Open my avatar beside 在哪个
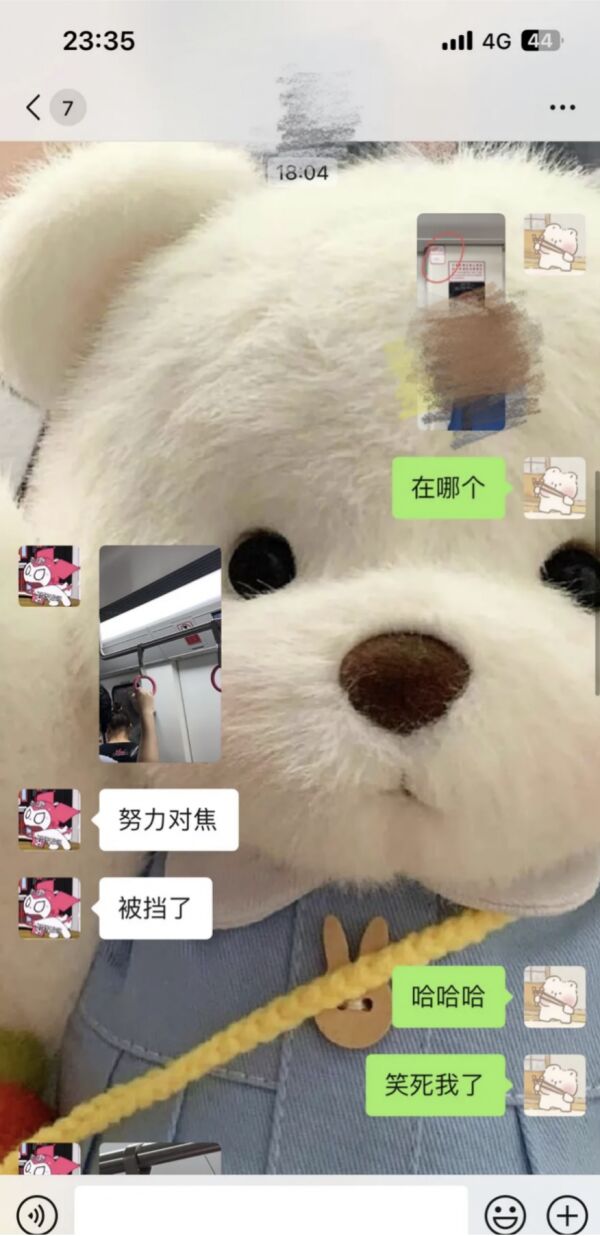 [554, 488]
